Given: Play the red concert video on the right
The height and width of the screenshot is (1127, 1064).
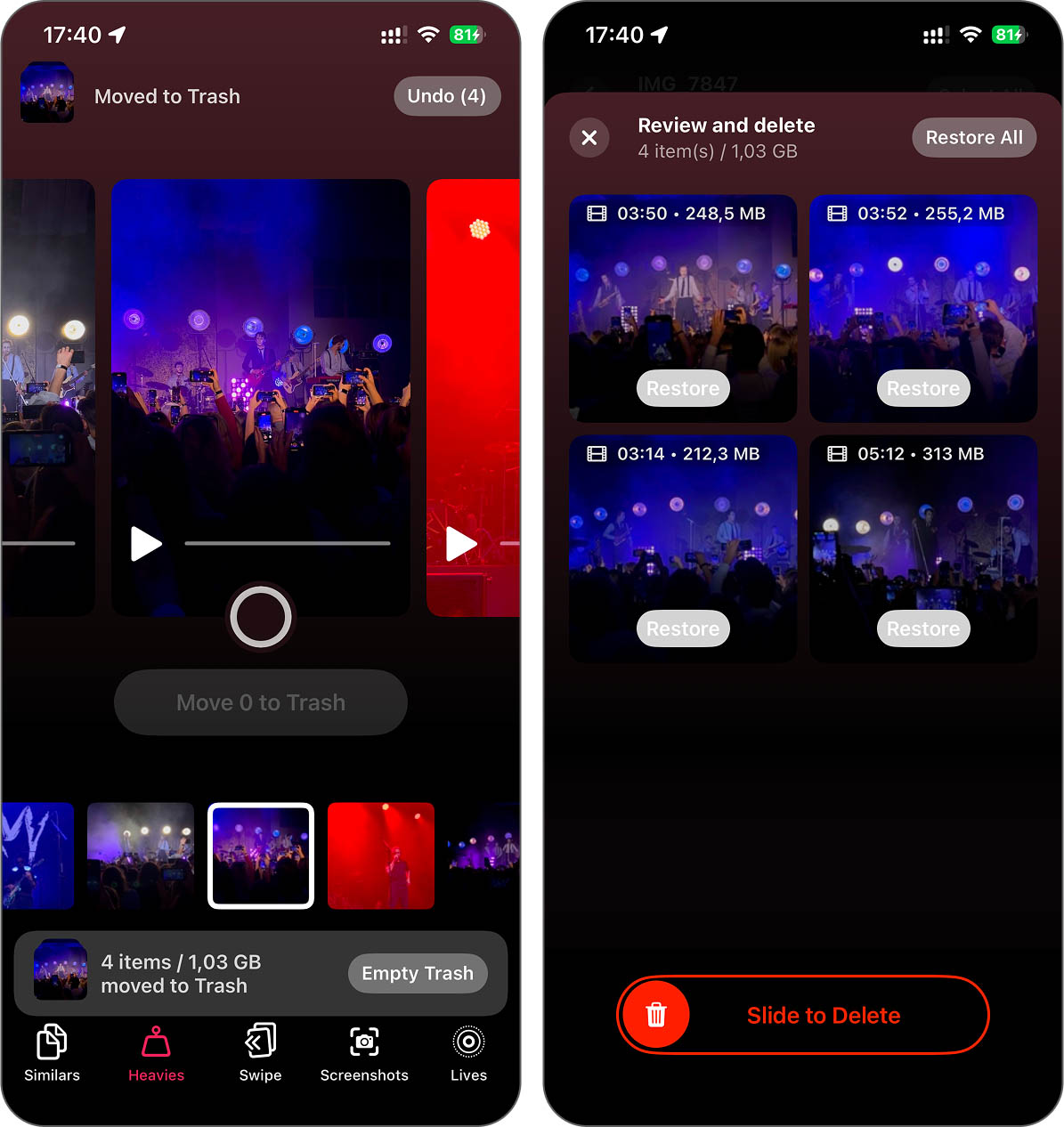Looking at the screenshot, I should click(x=460, y=543).
